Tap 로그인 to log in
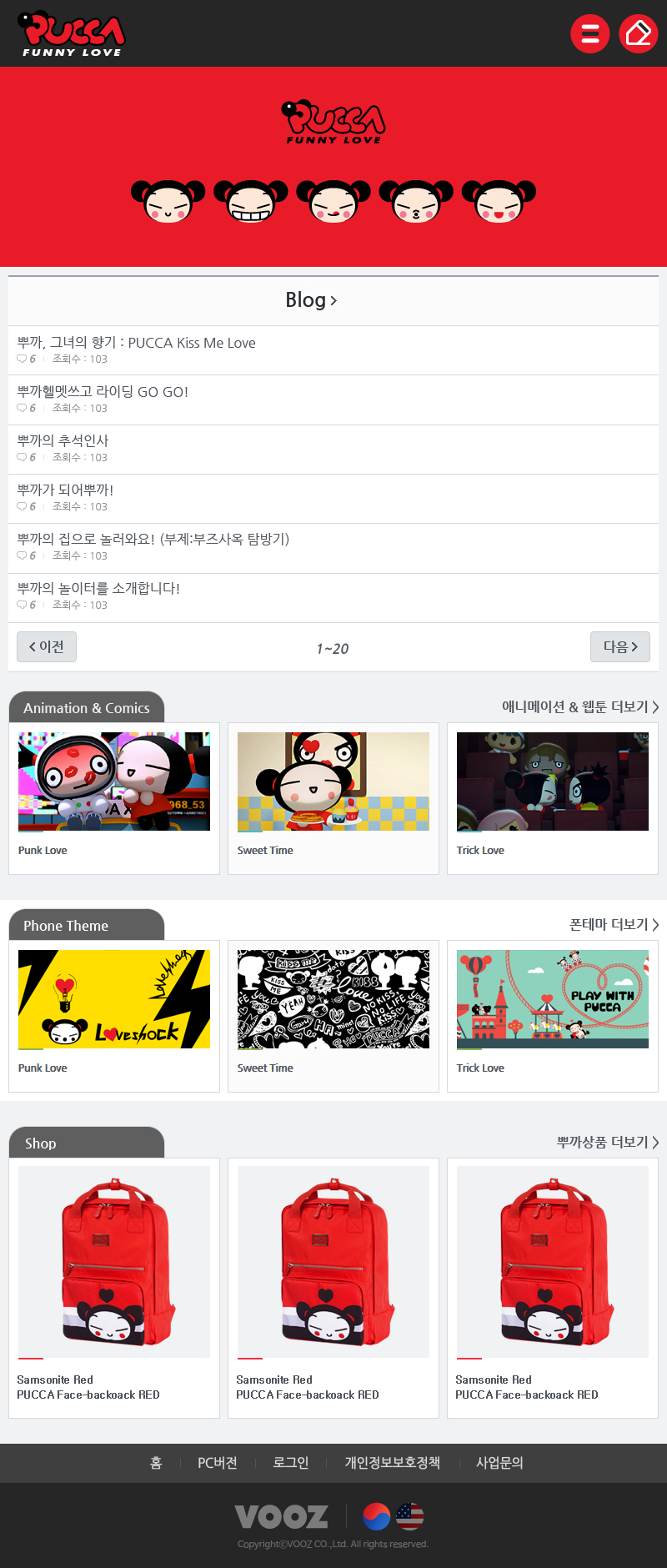Screen dimensions: 667x1568 (x=291, y=1463)
